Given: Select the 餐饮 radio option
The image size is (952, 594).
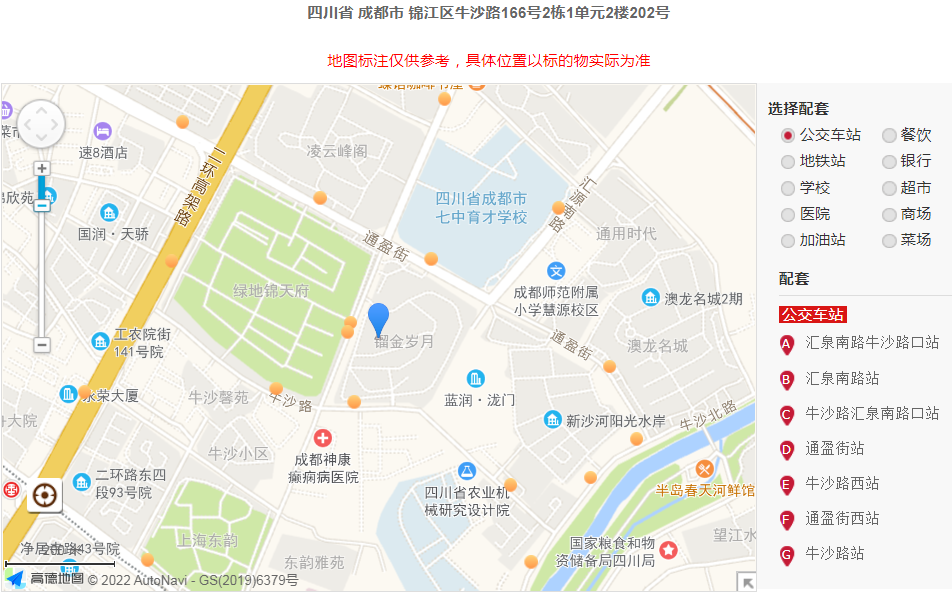Looking at the screenshot, I should 889,135.
